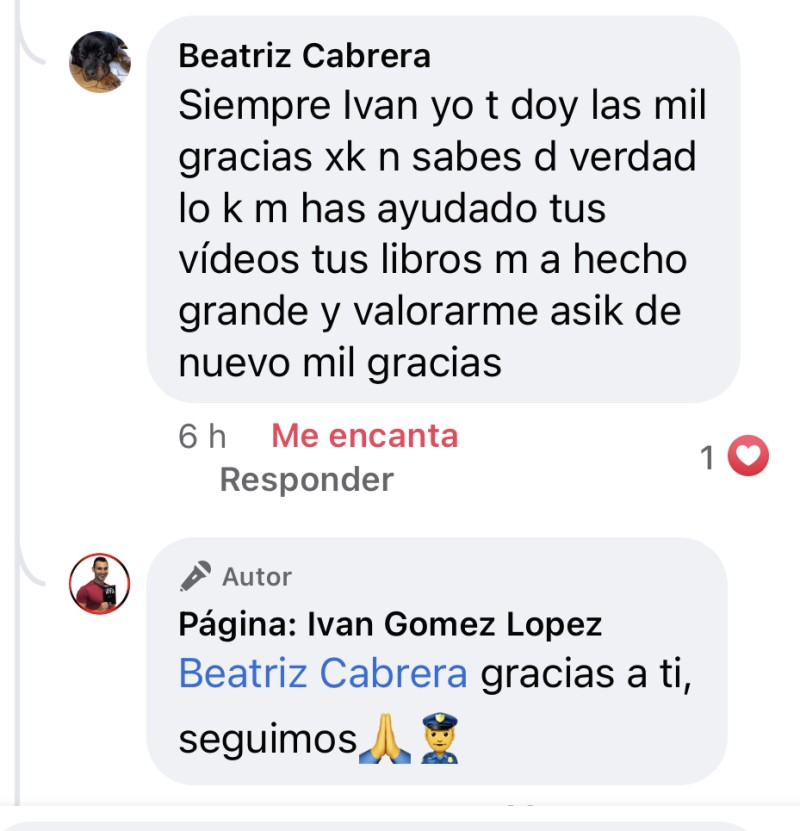View reactions on Beatriz's comment

coord(735,458)
